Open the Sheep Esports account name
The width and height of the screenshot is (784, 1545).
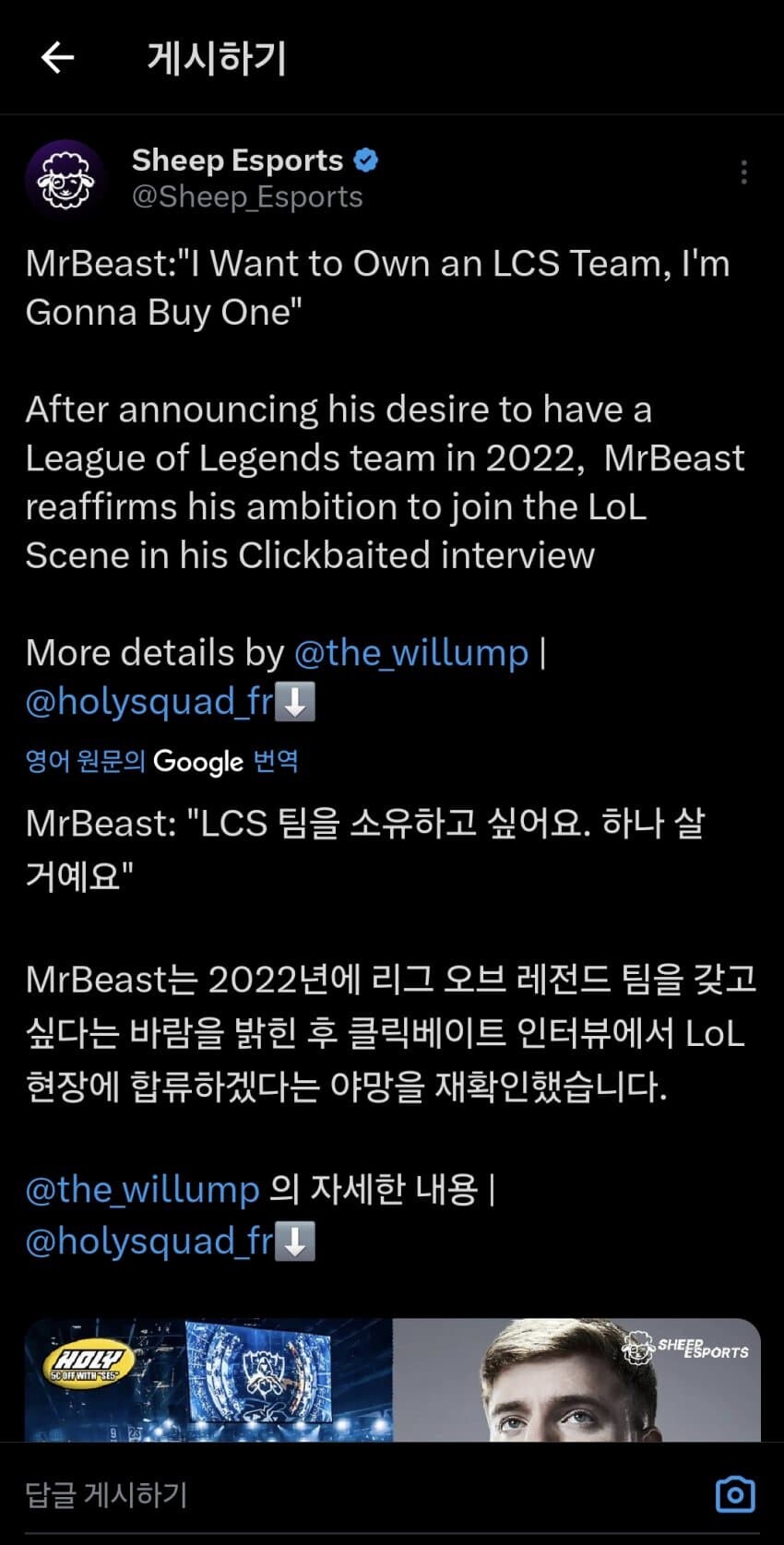point(237,160)
